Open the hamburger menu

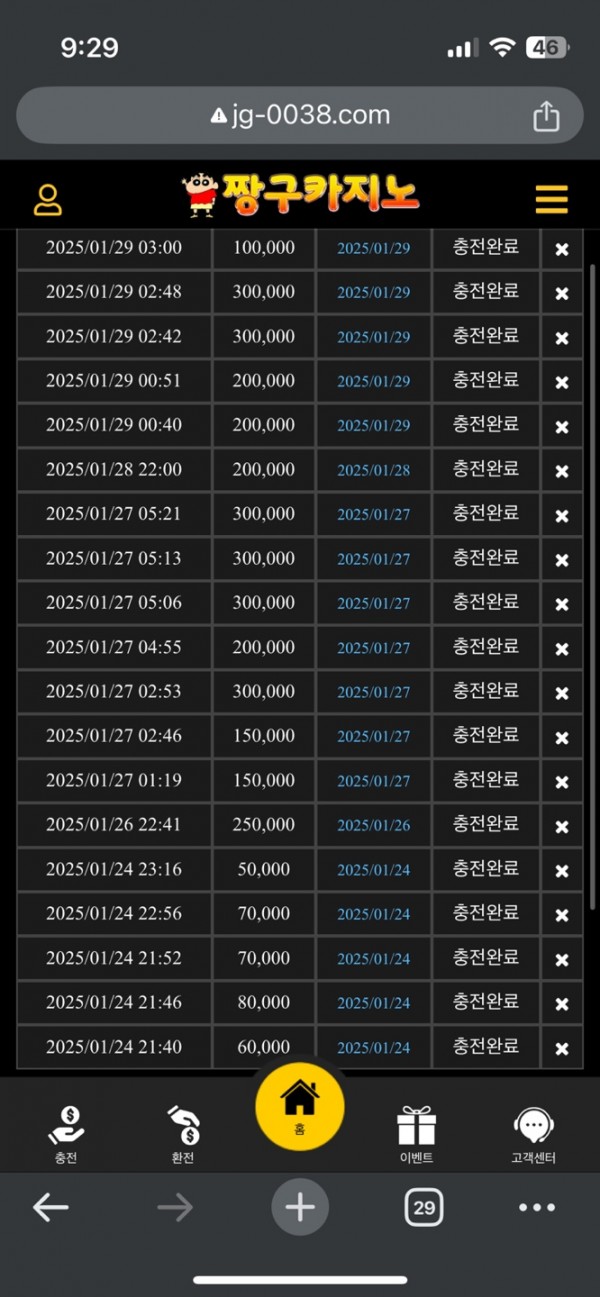(x=551, y=199)
